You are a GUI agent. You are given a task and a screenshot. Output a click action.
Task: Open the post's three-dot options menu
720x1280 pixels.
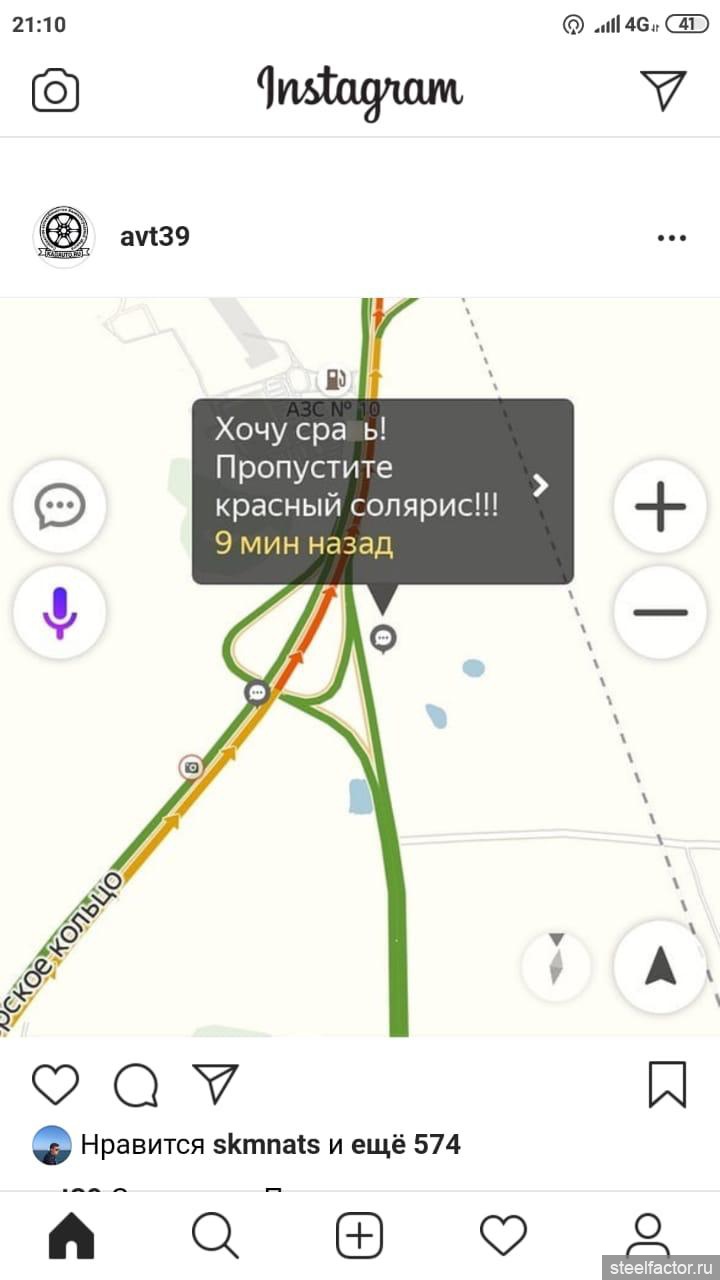(672, 238)
